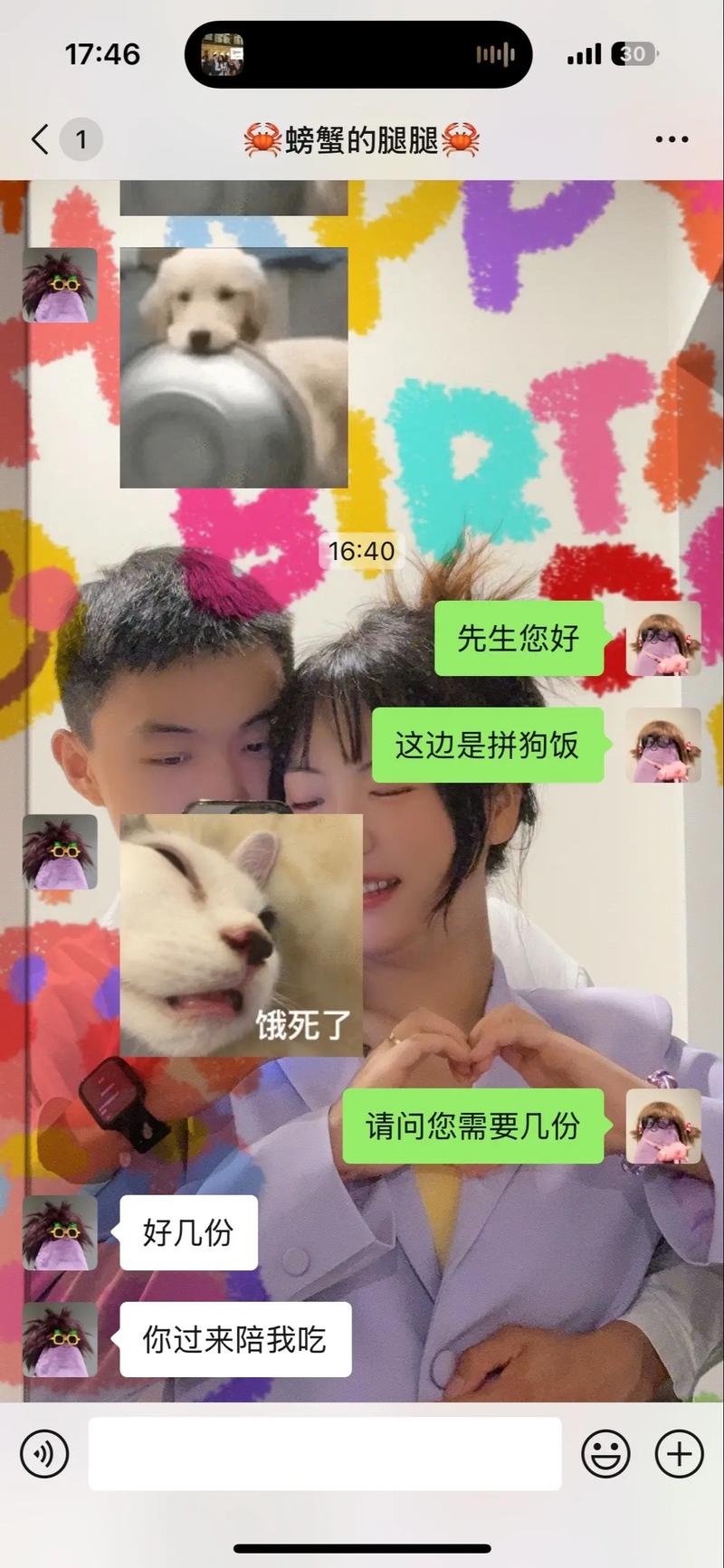
Task: Tap the message text field
Action: tap(324, 1454)
